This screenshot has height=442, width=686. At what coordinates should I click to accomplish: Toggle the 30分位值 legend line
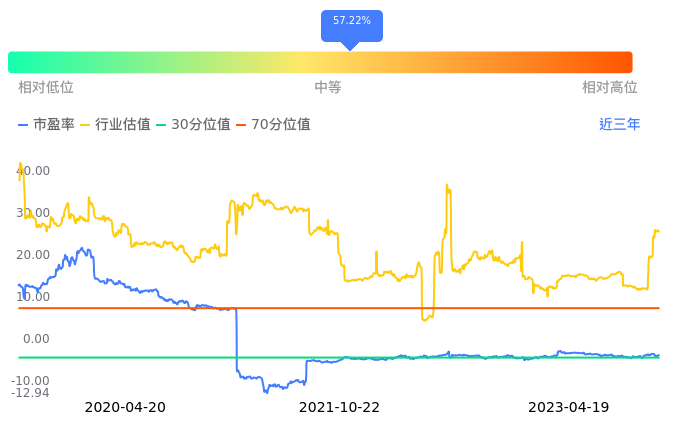click(x=194, y=125)
